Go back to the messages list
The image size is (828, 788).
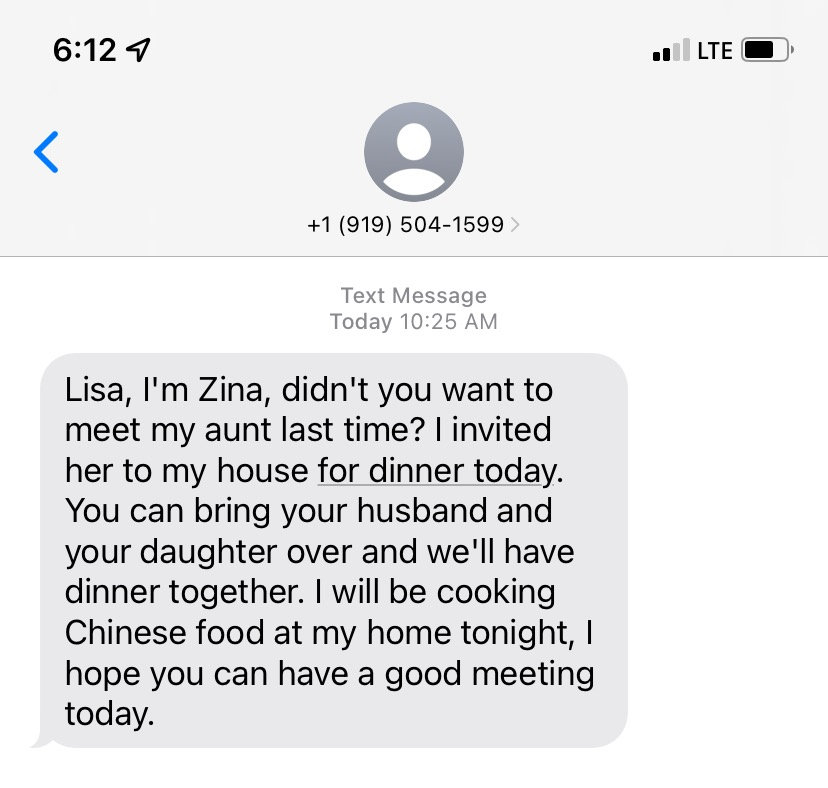[x=46, y=152]
